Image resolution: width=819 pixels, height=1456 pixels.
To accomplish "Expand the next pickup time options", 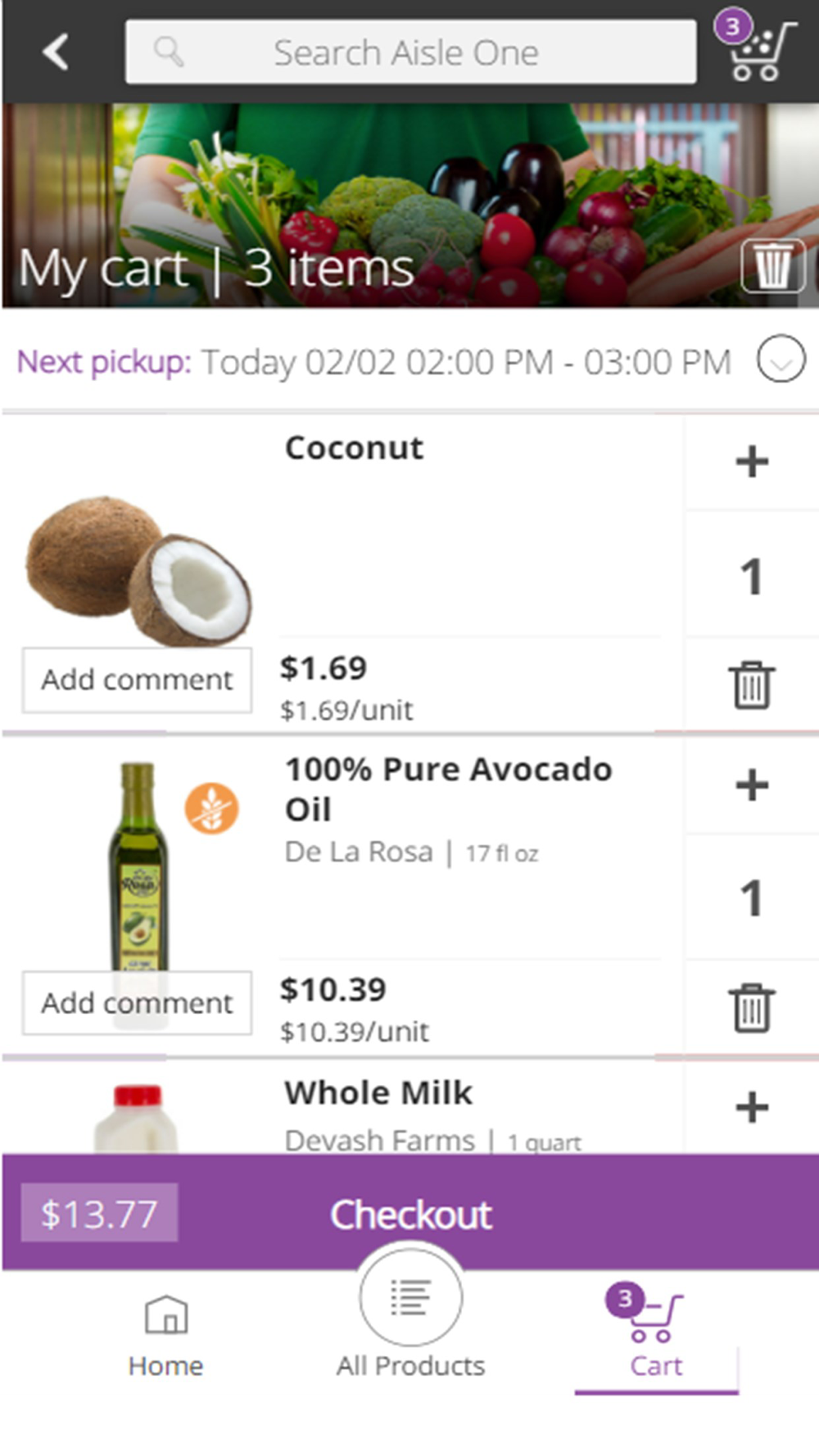I will pyautogui.click(x=781, y=359).
